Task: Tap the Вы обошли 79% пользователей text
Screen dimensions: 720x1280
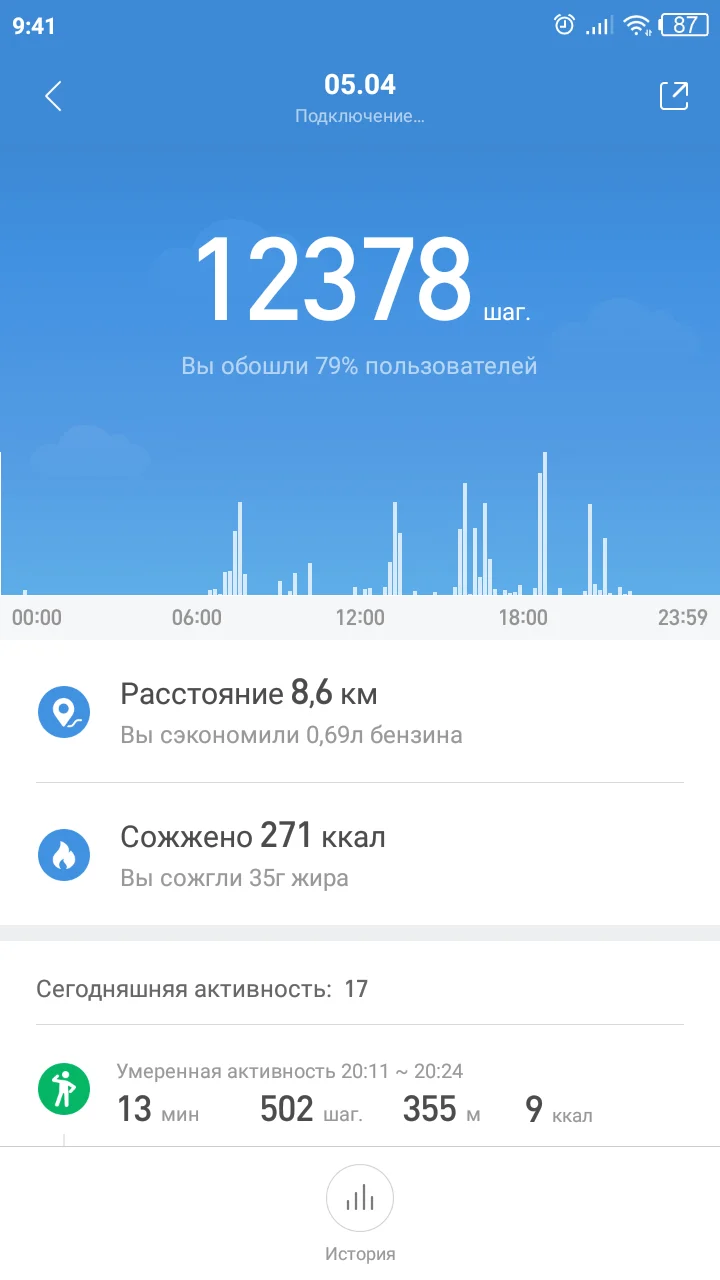Action: click(x=360, y=365)
